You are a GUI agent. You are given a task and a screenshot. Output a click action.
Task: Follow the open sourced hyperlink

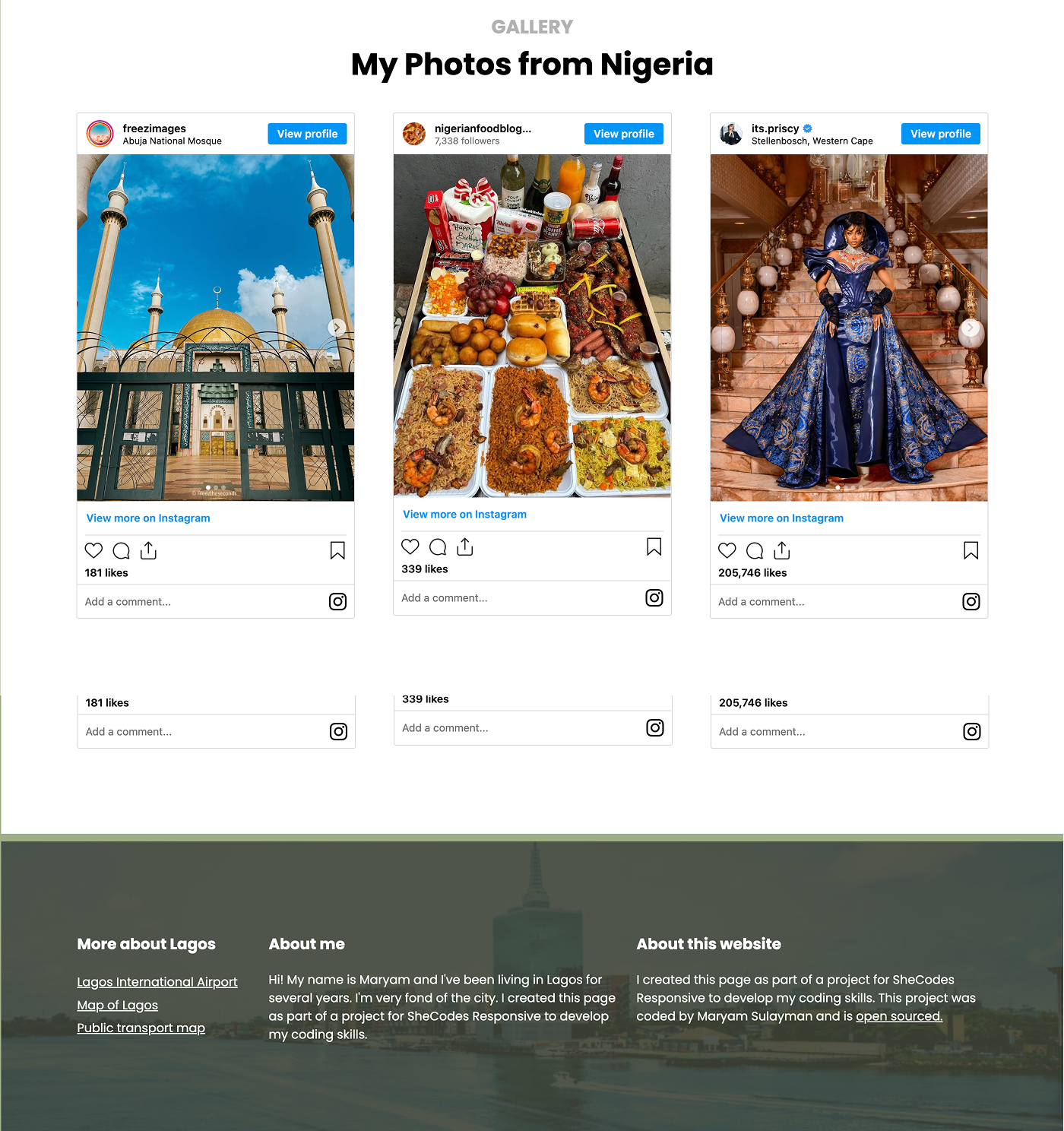tap(898, 1015)
